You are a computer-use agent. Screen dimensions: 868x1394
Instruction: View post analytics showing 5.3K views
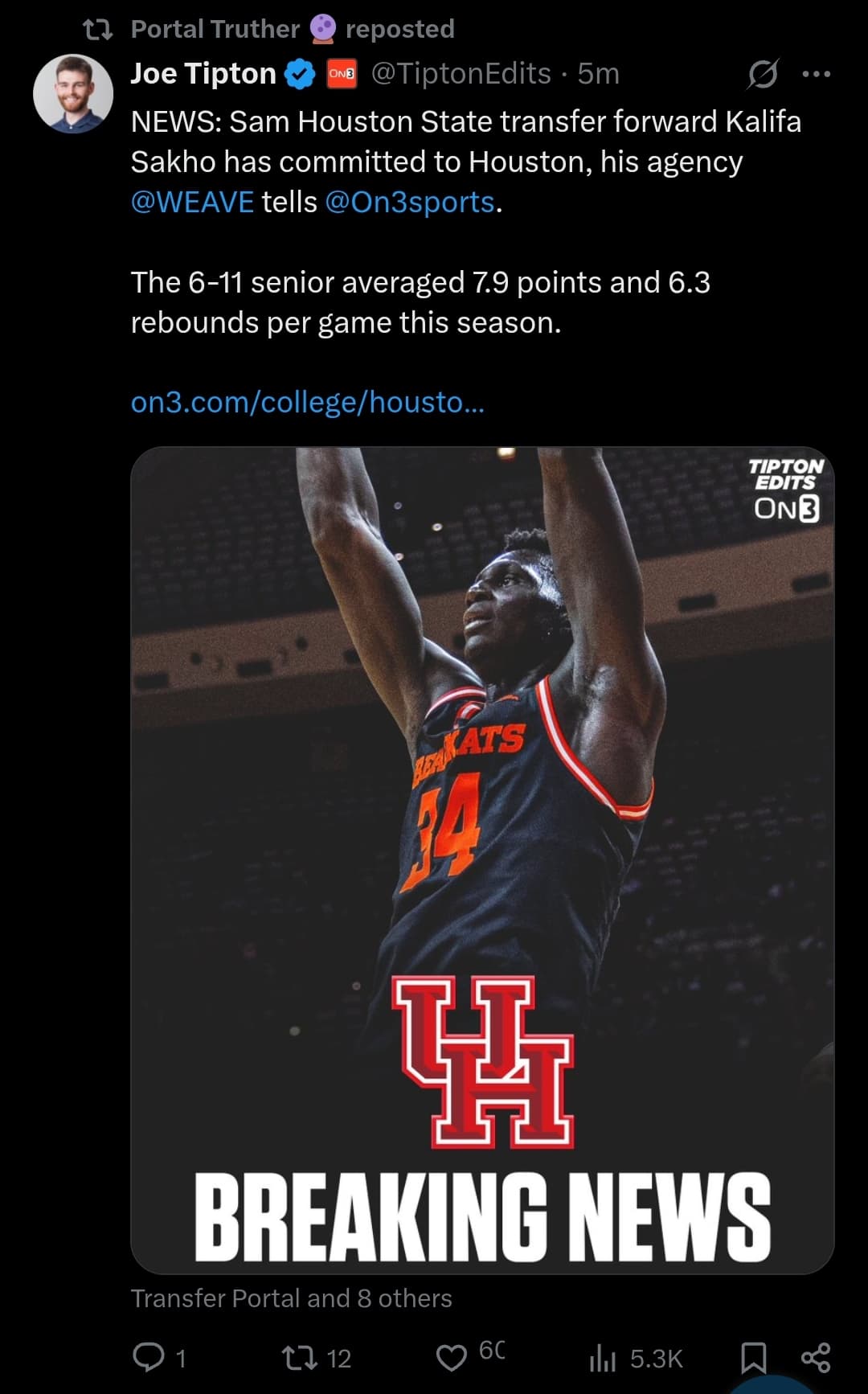pos(635,1358)
